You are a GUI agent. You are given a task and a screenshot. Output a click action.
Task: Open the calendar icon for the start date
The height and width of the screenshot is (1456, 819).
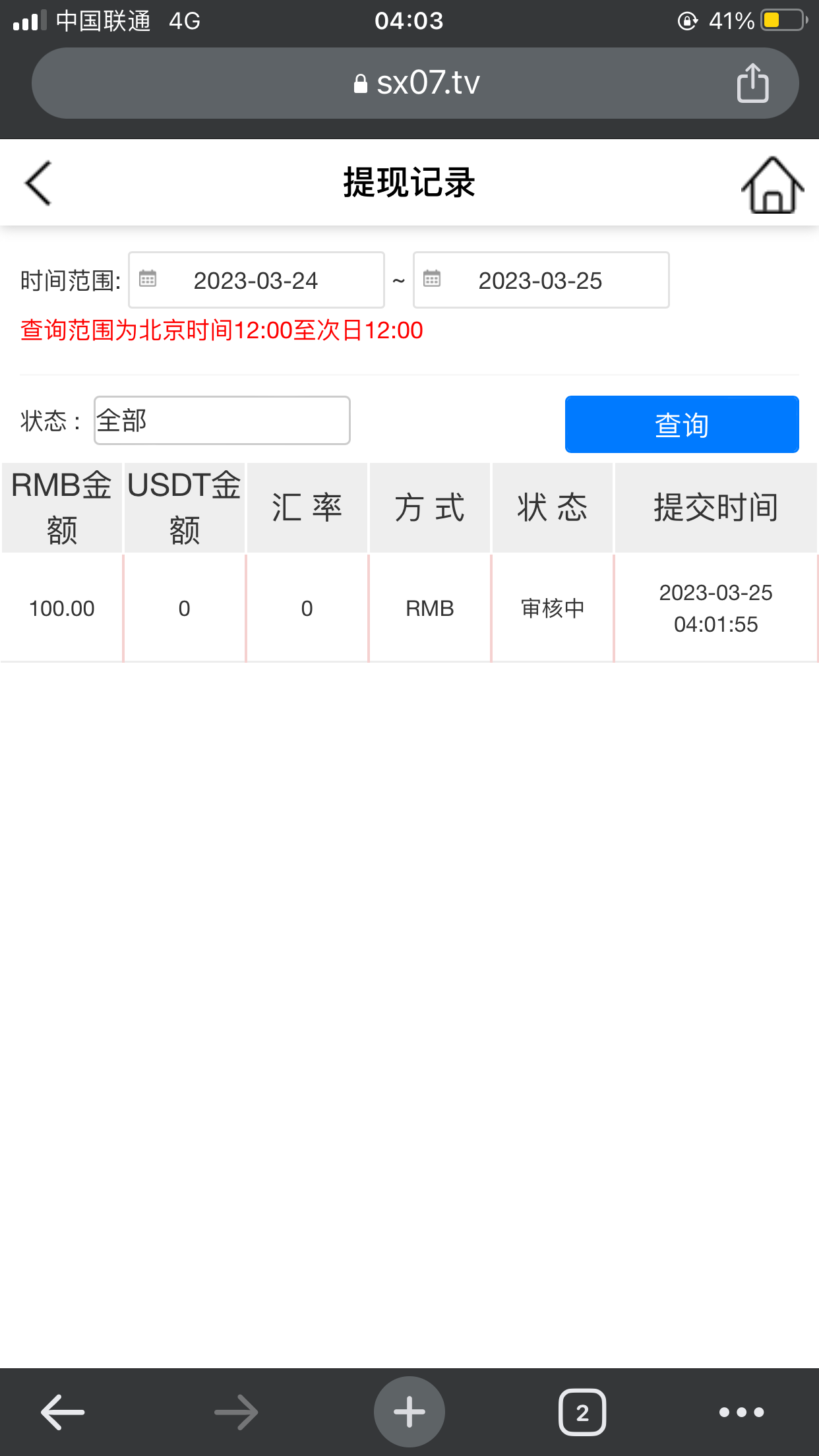pyautogui.click(x=148, y=280)
